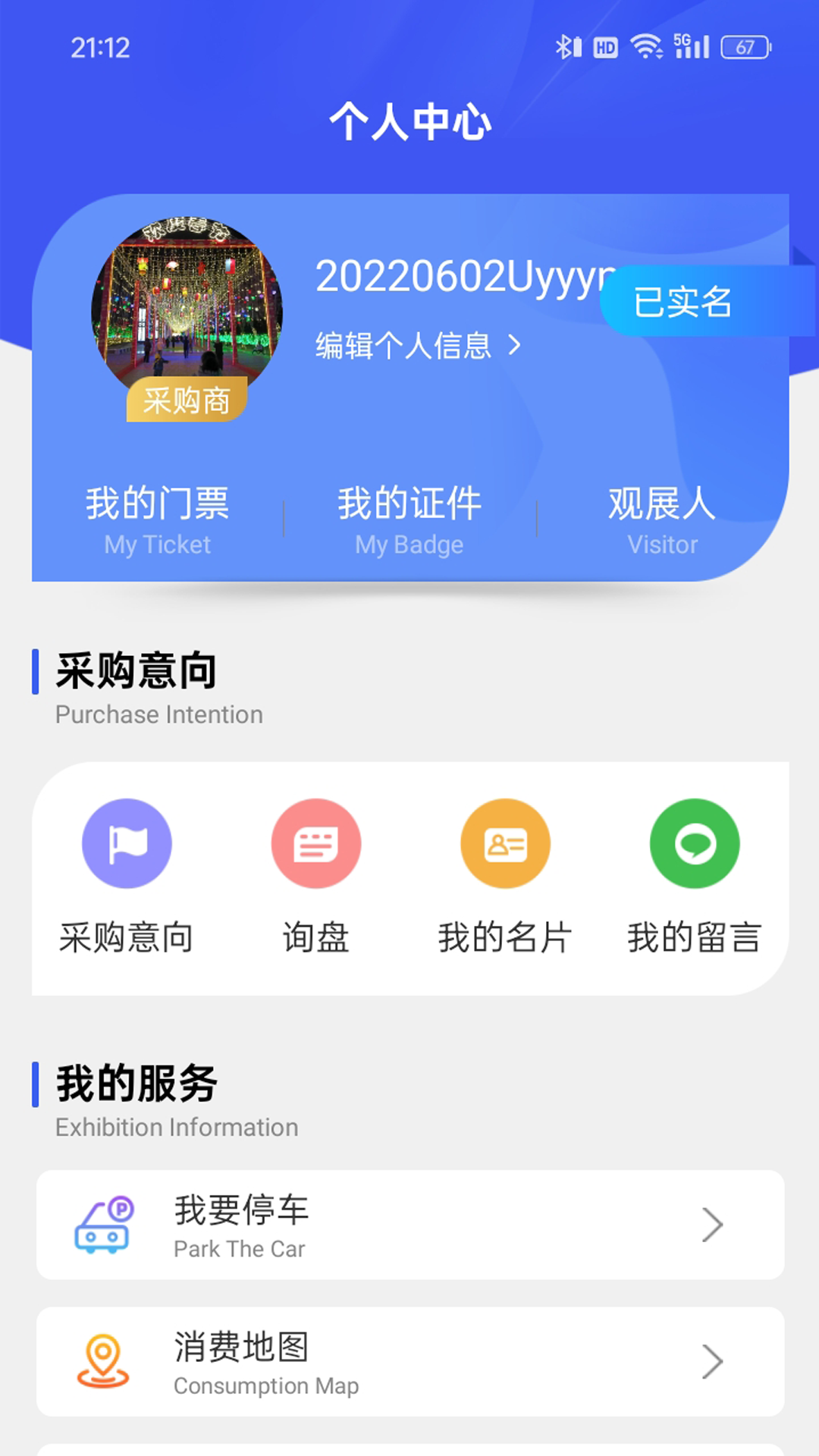Screen dimensions: 819x1456
Task: Switch to the 我的证件 My Badge section
Action: coord(409,519)
